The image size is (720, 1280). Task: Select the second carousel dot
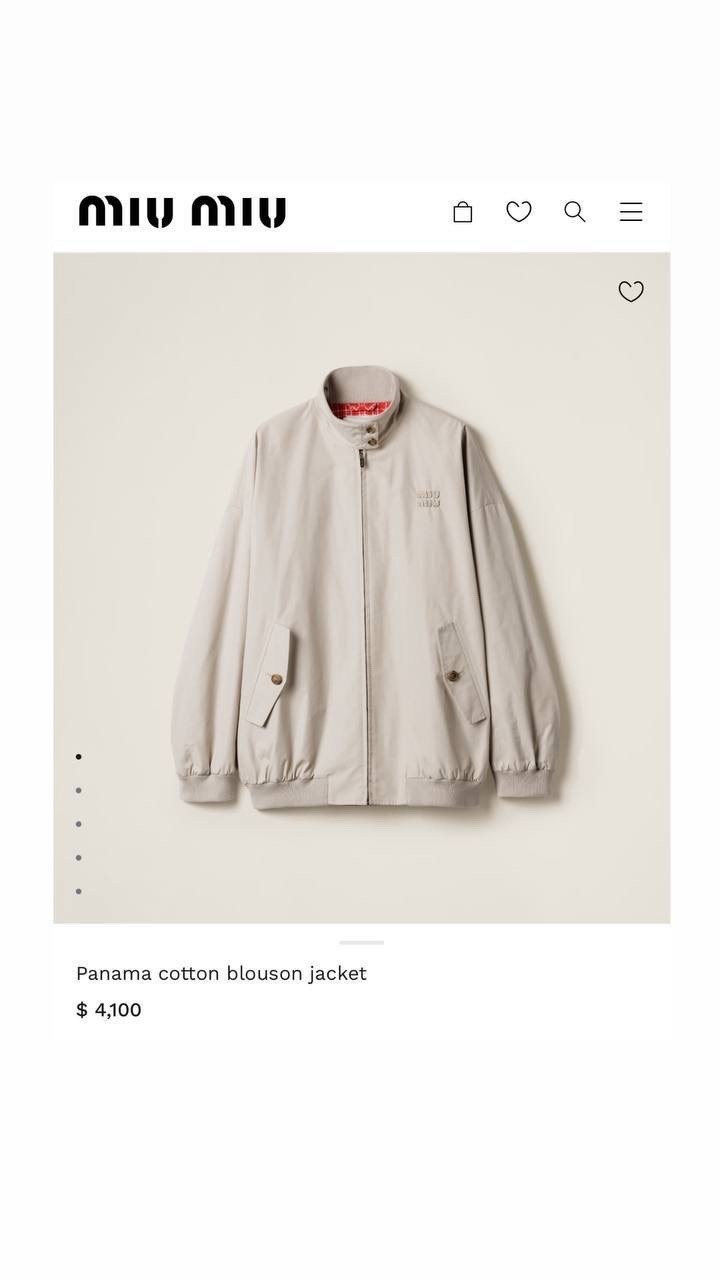(x=79, y=789)
